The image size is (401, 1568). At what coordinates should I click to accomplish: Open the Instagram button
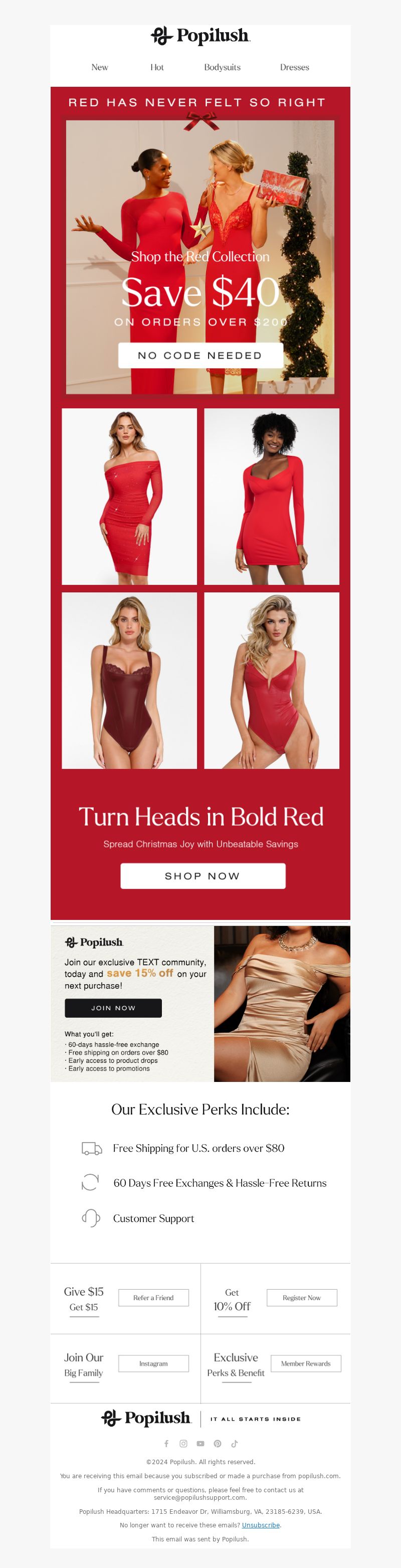[x=153, y=1363]
